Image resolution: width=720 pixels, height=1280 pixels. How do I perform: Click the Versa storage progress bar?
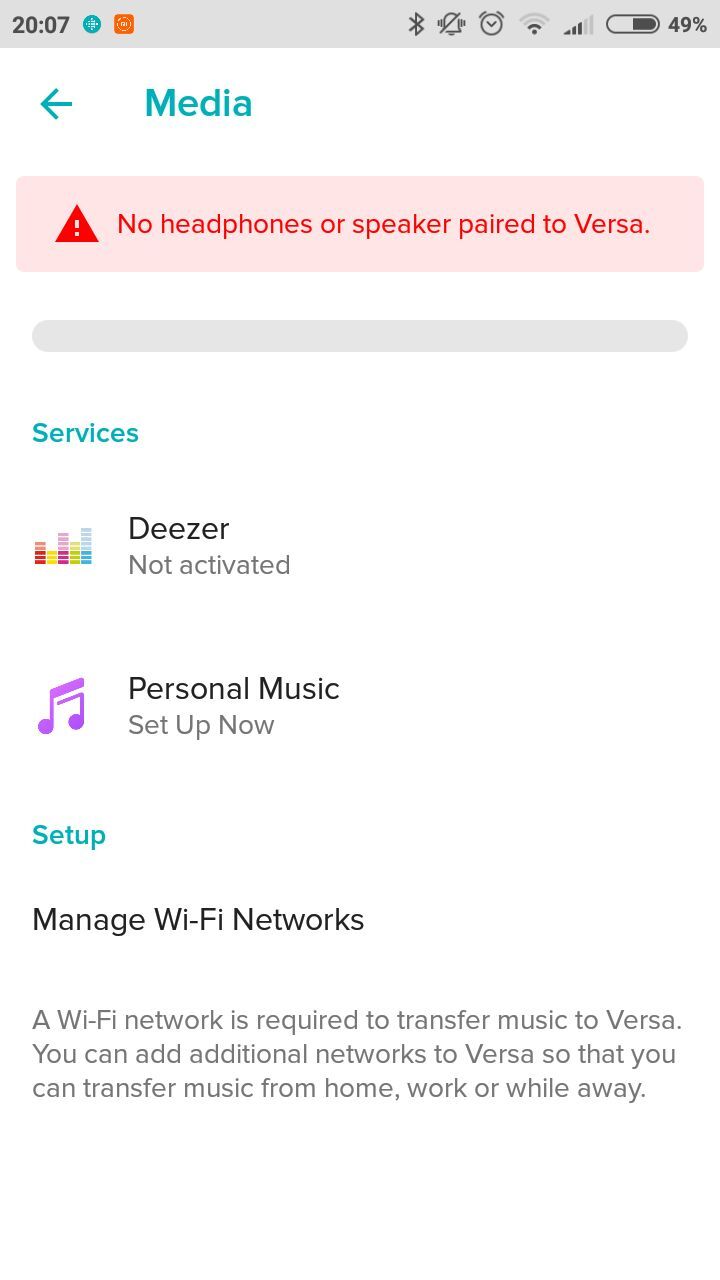click(360, 336)
